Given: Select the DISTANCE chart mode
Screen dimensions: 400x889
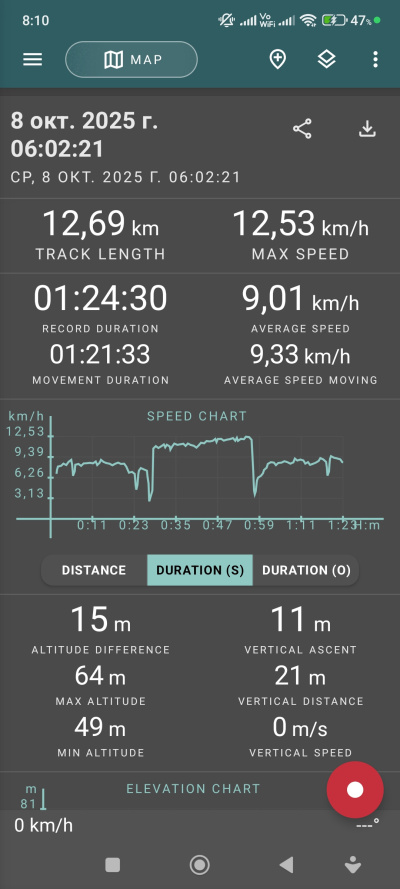Looking at the screenshot, I should (94, 570).
